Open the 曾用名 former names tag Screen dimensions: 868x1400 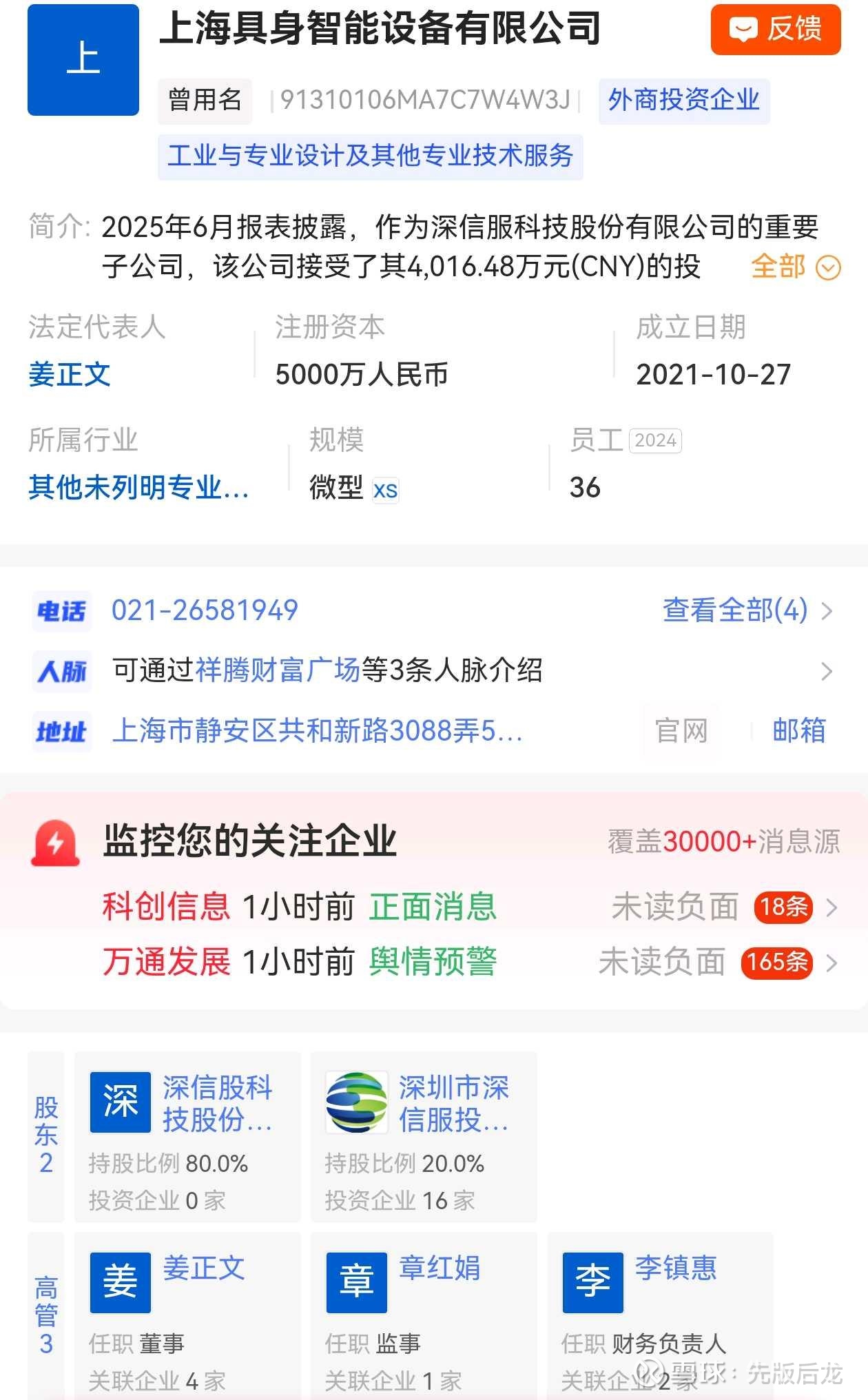[x=205, y=101]
